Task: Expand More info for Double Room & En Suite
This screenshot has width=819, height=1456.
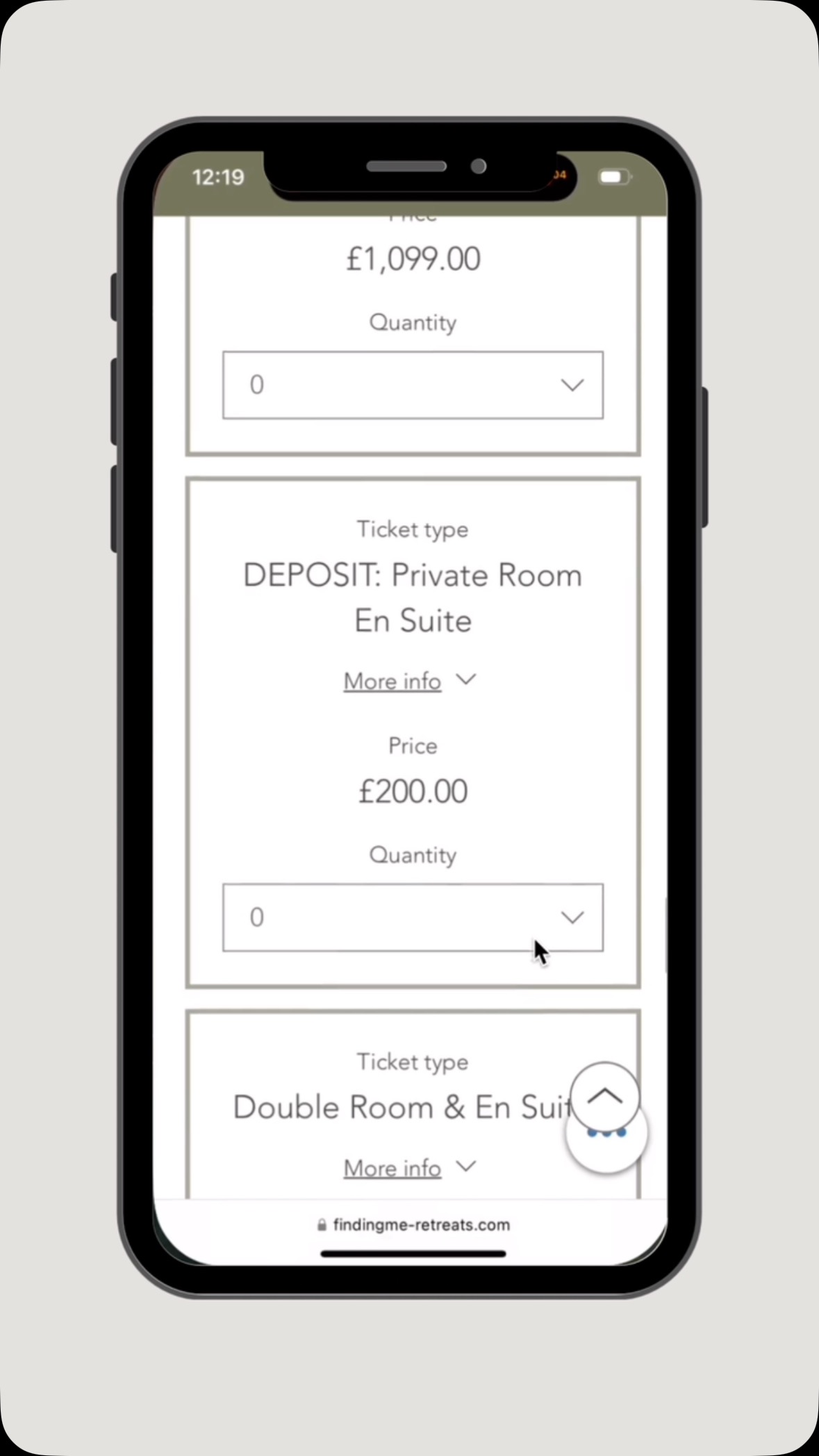Action: tap(409, 1168)
